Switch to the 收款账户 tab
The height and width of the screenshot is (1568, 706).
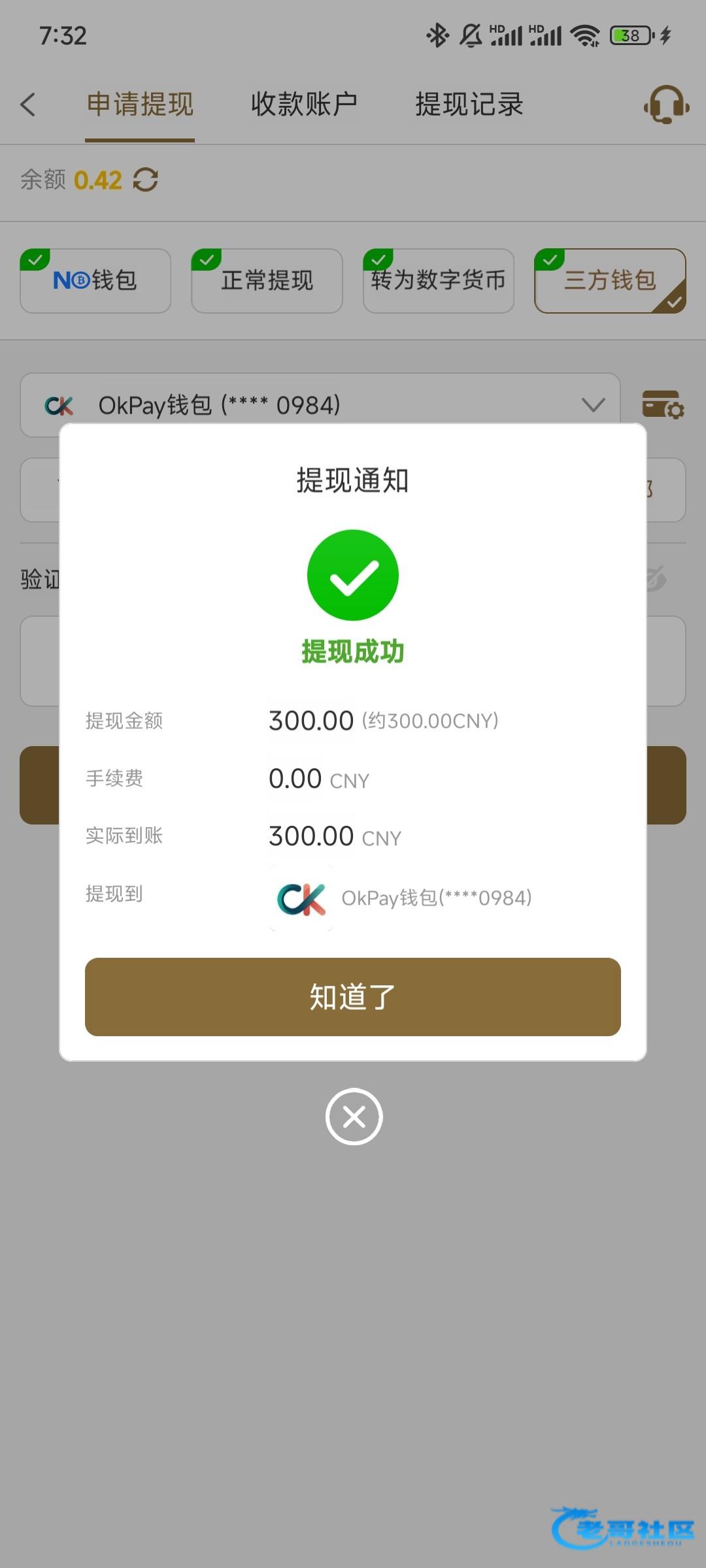(x=304, y=105)
